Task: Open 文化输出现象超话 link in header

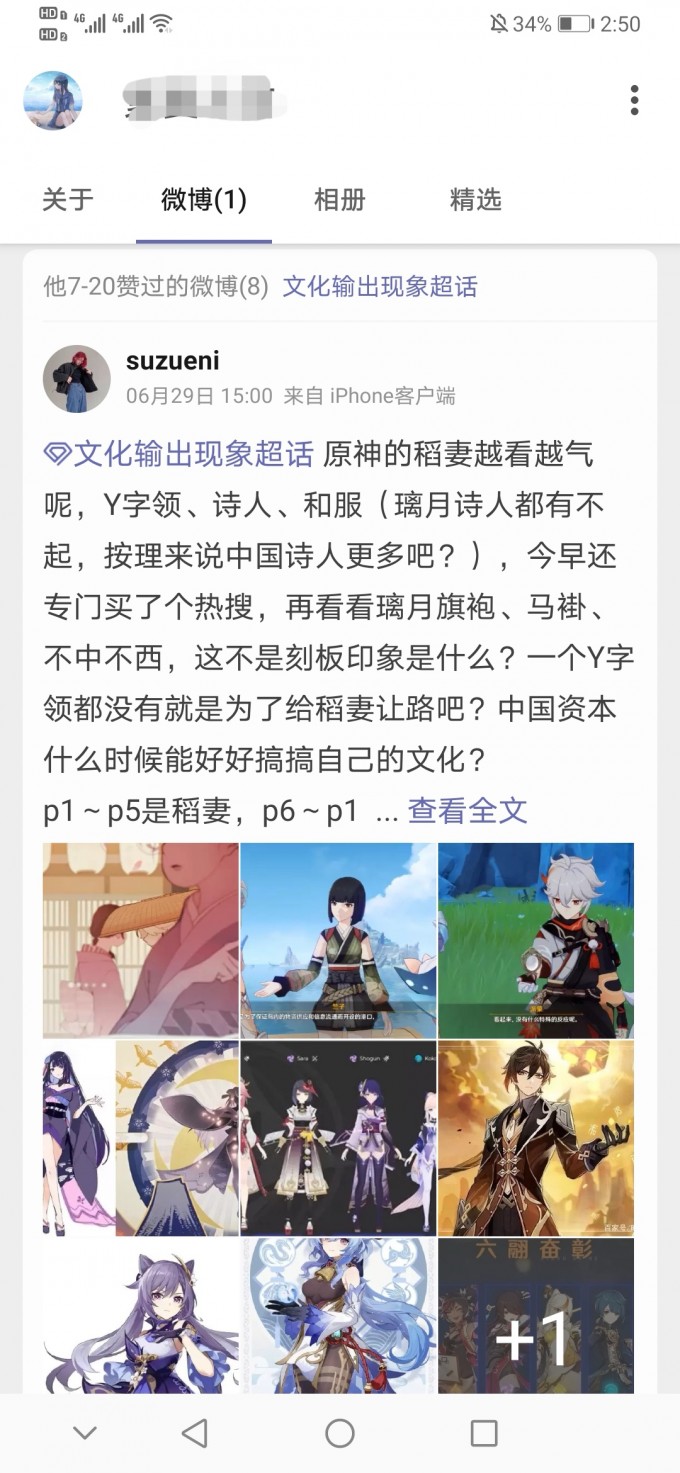Action: click(x=380, y=287)
